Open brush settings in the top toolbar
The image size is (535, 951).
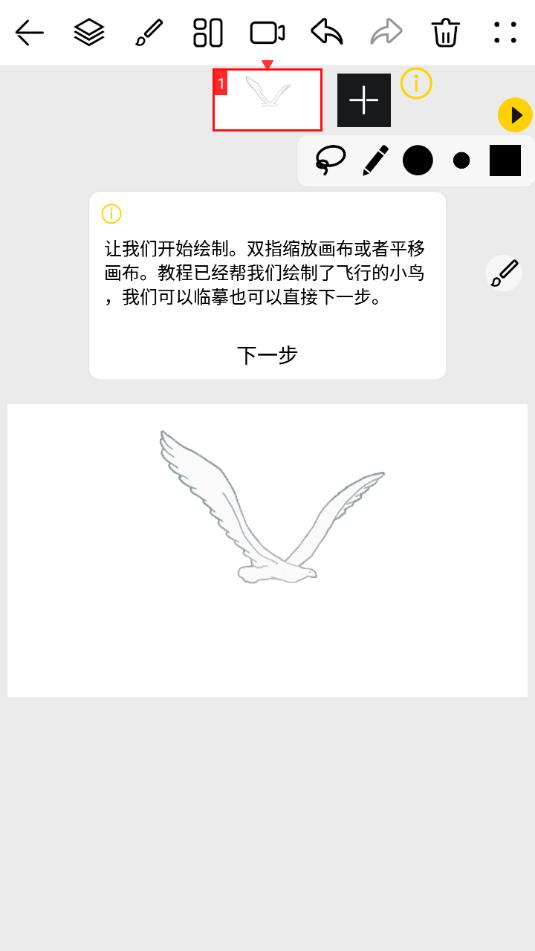(x=149, y=32)
